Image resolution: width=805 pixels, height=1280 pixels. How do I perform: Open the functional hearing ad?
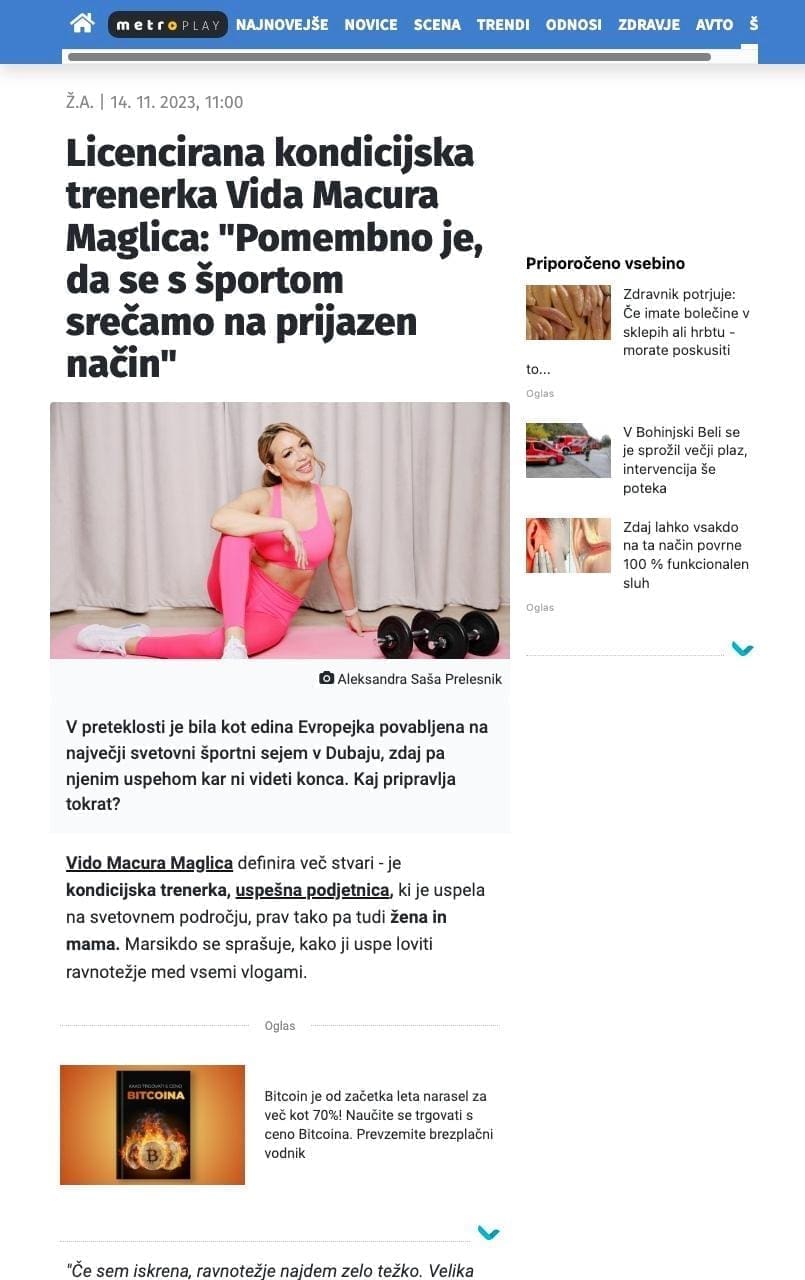tap(685, 554)
